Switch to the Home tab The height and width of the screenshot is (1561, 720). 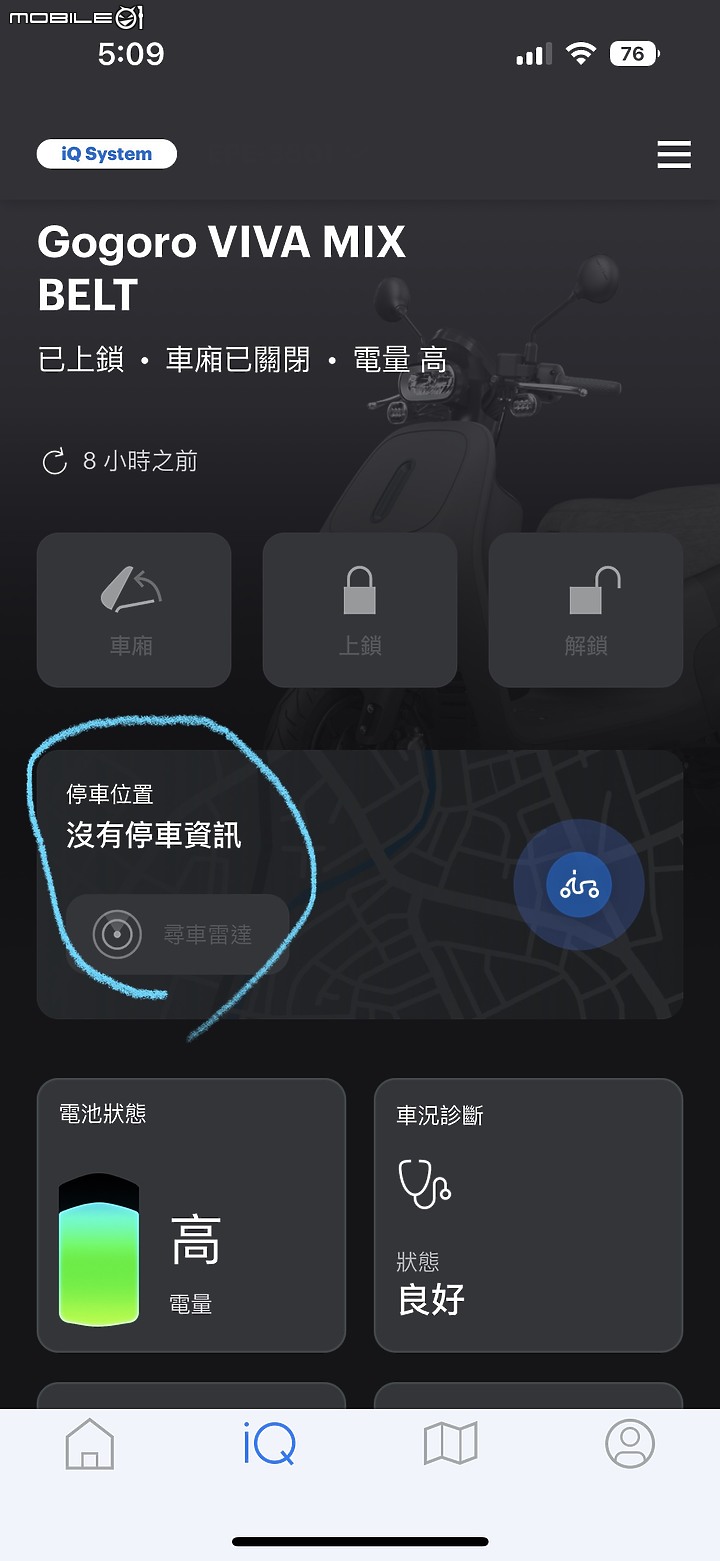pyautogui.click(x=90, y=1444)
